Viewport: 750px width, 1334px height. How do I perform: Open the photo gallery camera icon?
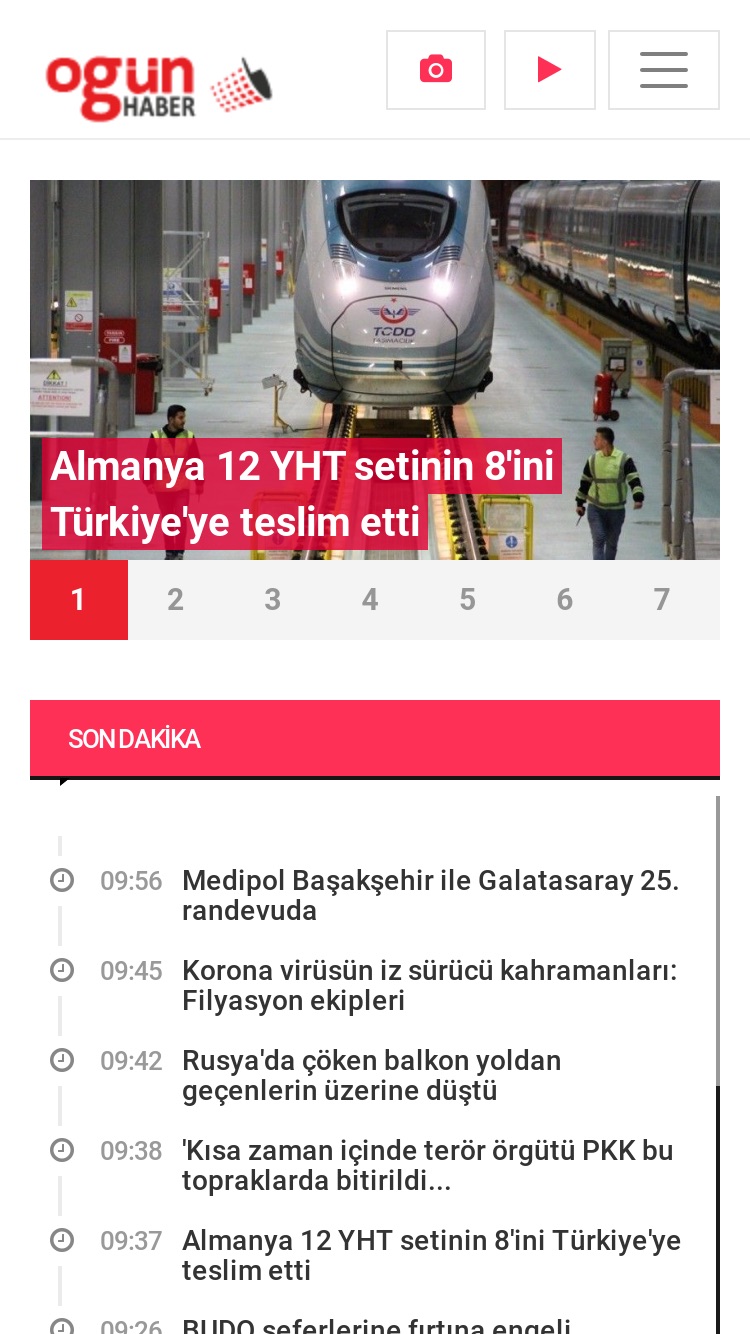point(436,70)
